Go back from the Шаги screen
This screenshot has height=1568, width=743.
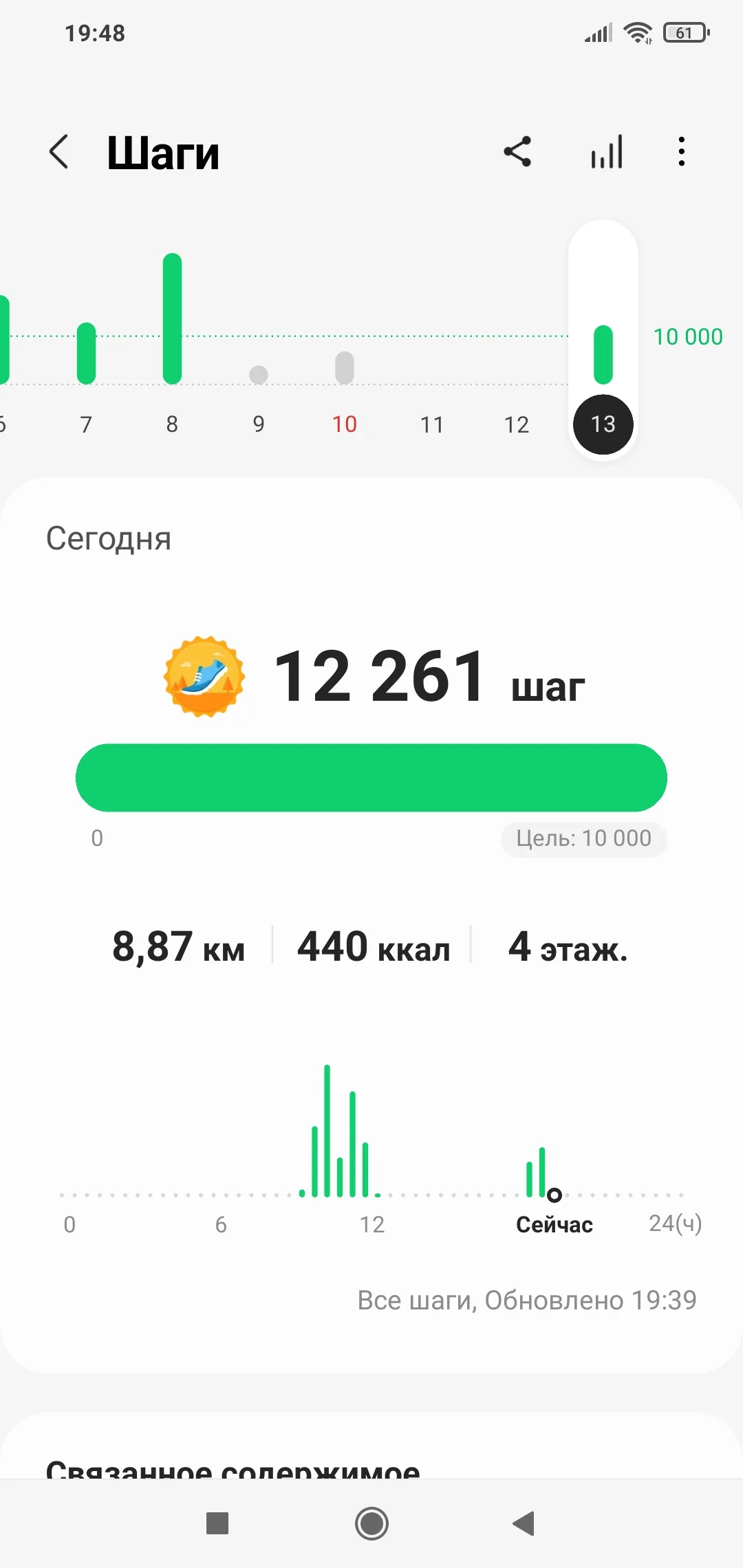coord(60,152)
